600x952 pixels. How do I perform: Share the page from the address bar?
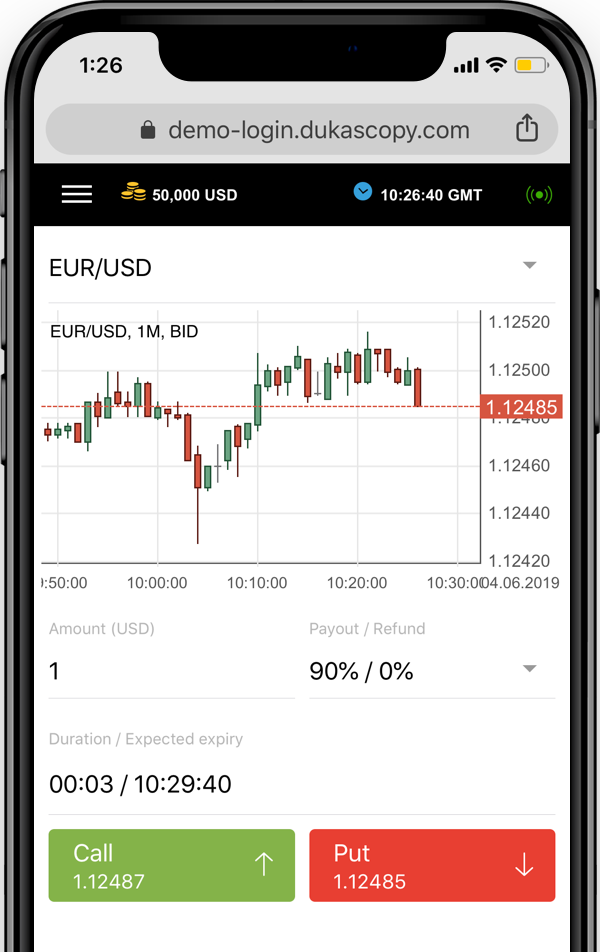tap(526, 129)
